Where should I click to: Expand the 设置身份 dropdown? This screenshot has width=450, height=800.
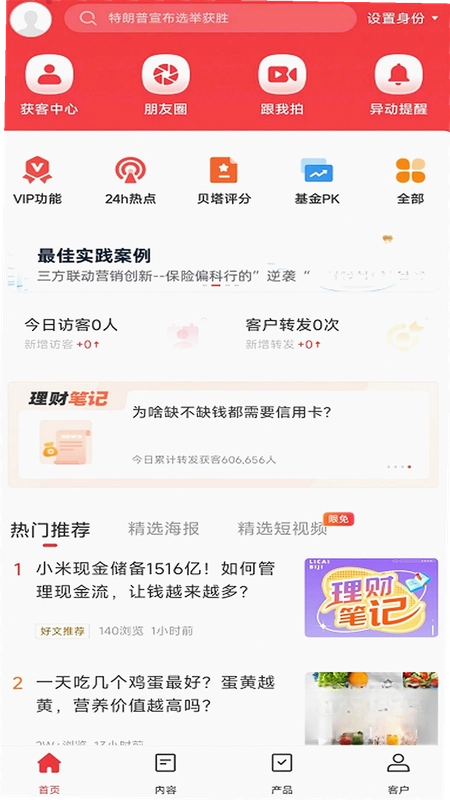[403, 18]
